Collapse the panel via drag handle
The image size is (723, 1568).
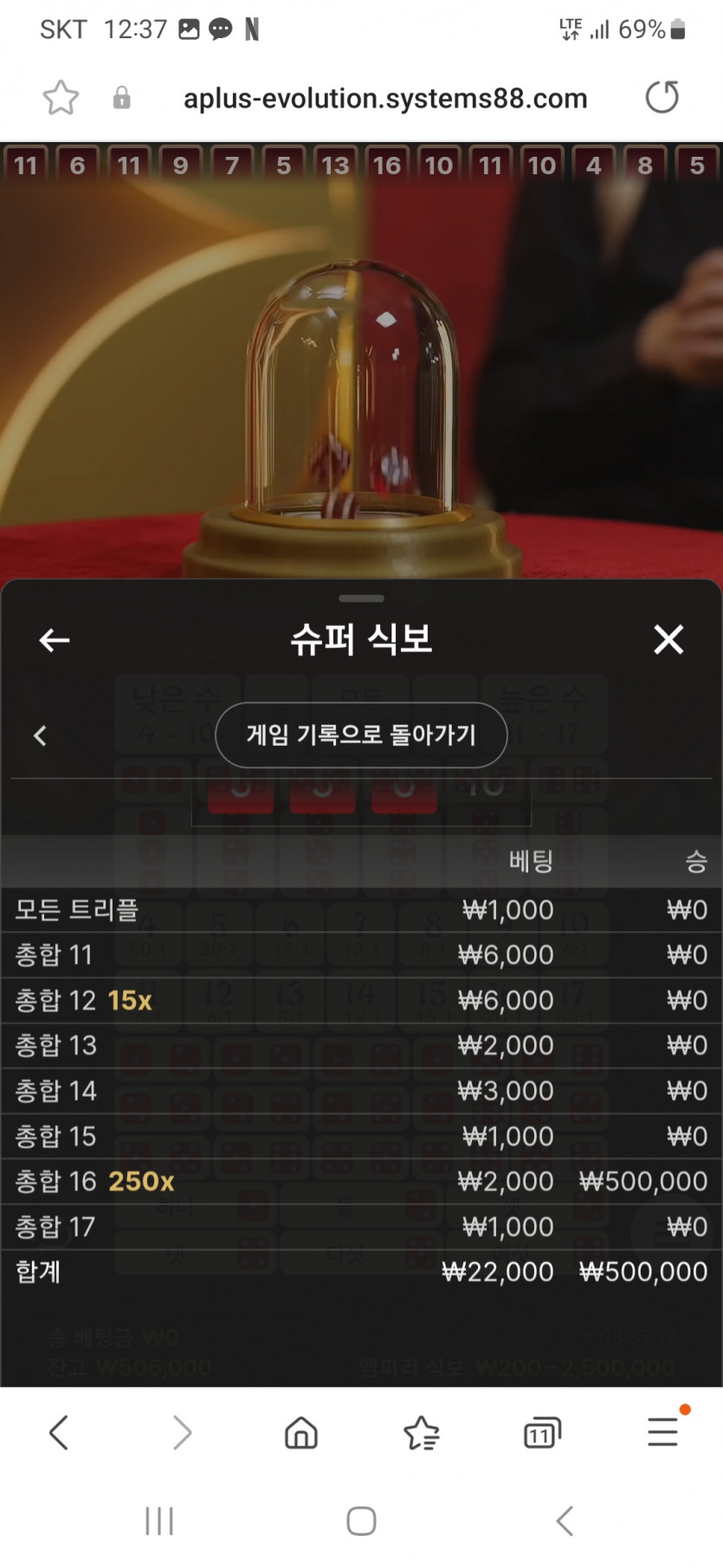click(361, 599)
